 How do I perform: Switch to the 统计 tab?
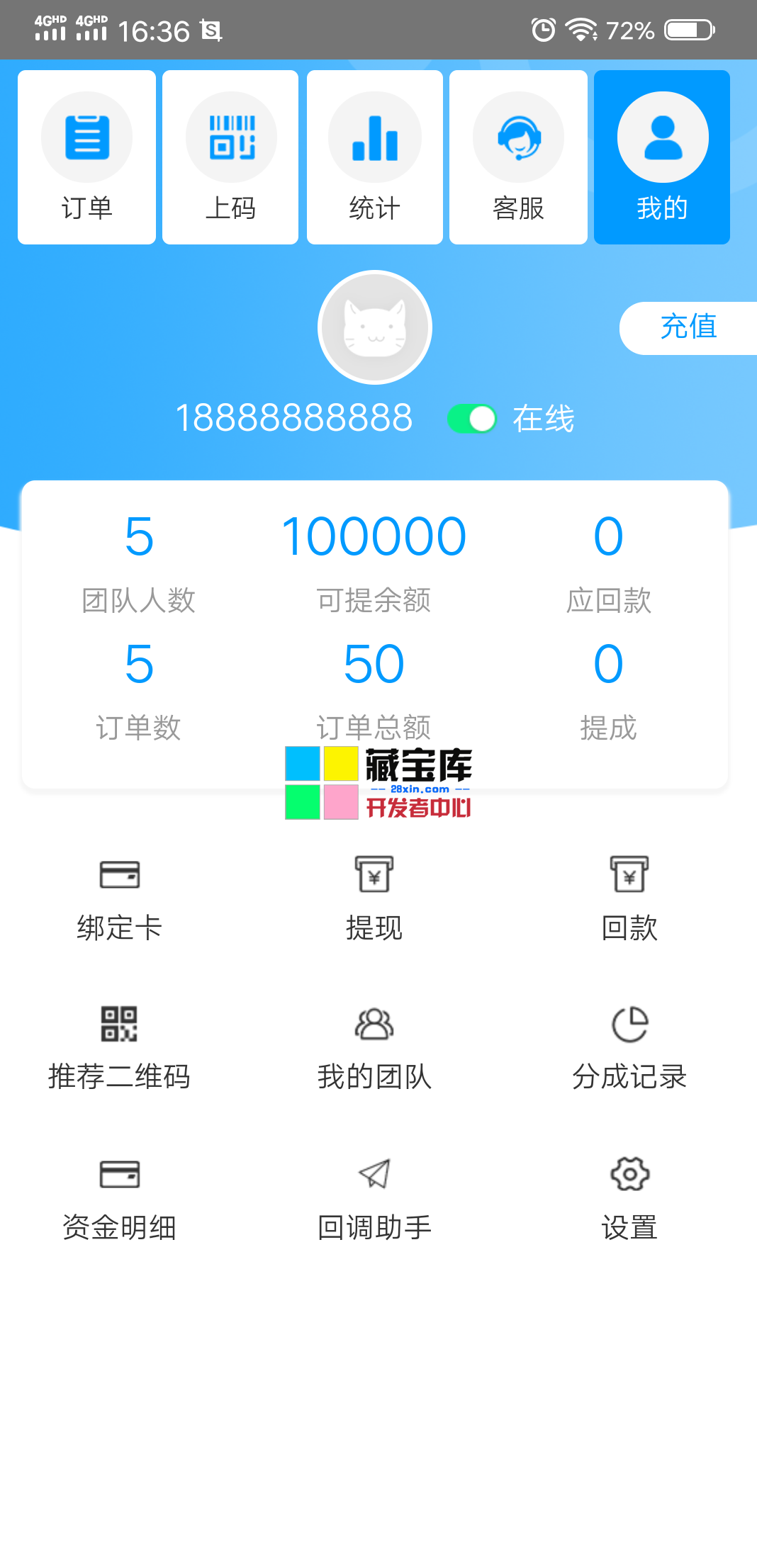[x=374, y=157]
